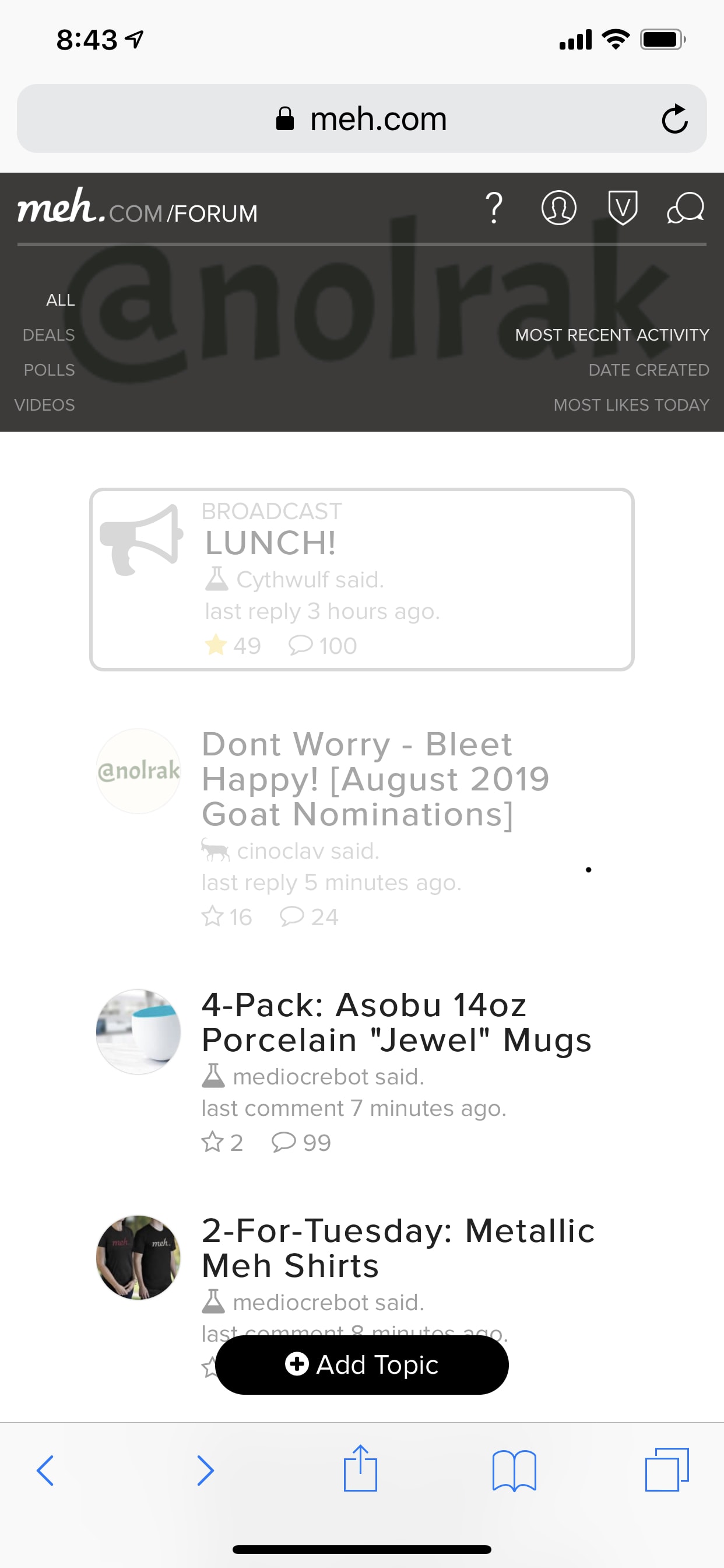Show All forum topics

pos(60,300)
